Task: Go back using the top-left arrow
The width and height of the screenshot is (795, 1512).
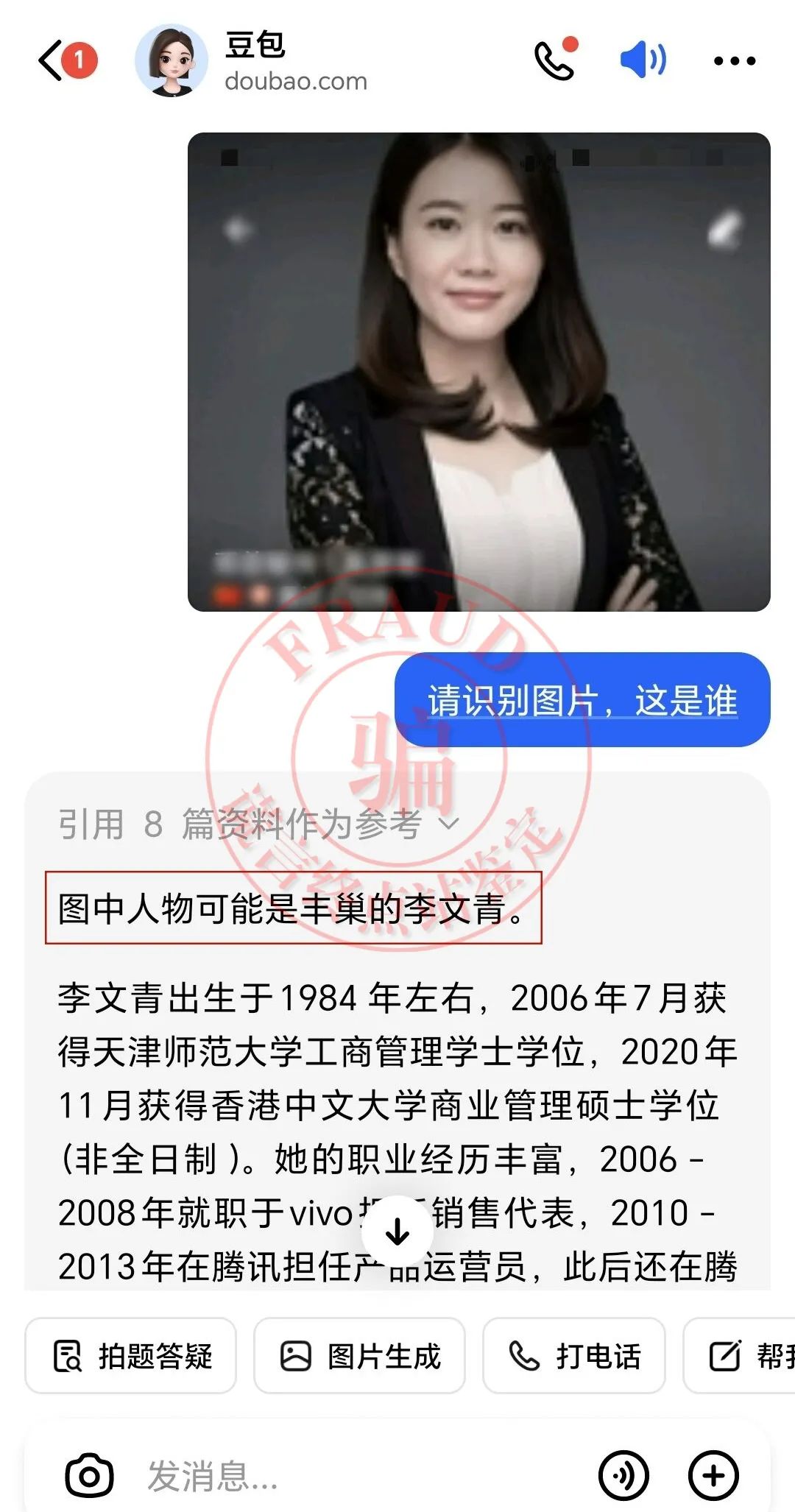Action: 52,60
